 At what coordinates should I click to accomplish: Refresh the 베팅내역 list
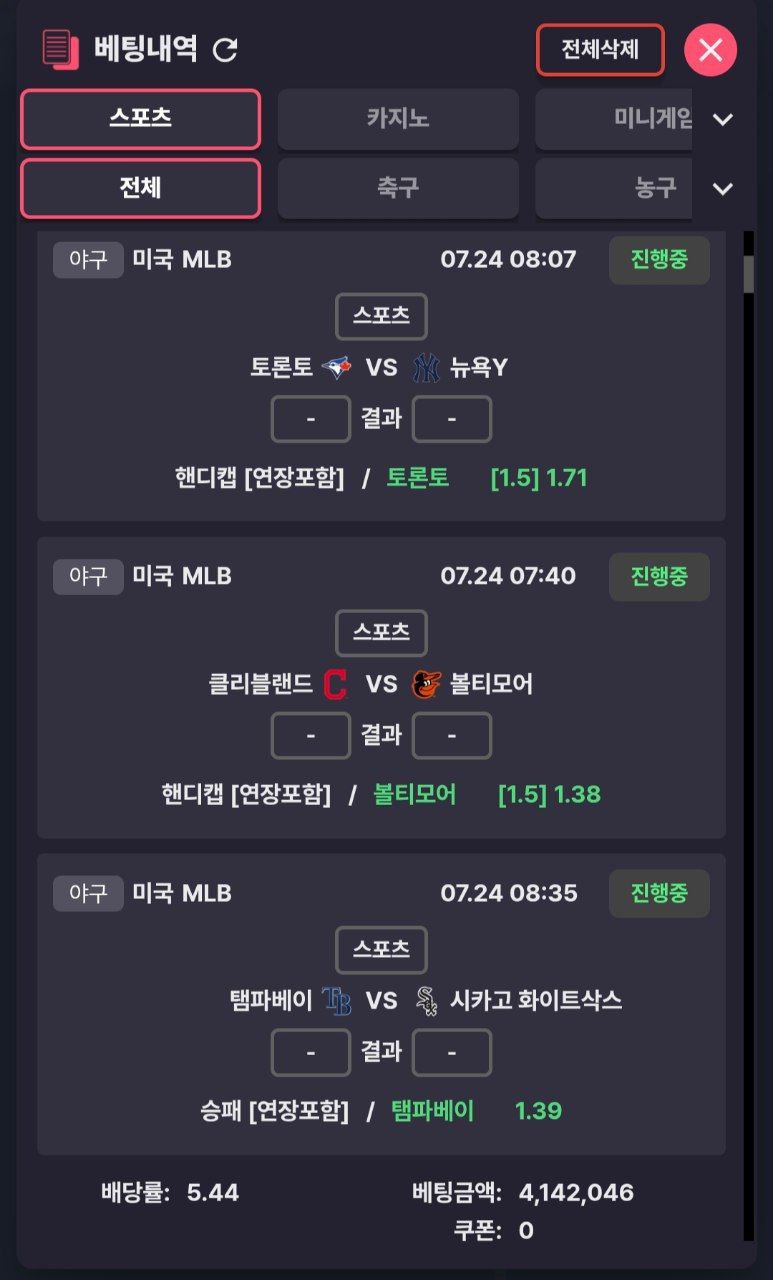(x=226, y=49)
